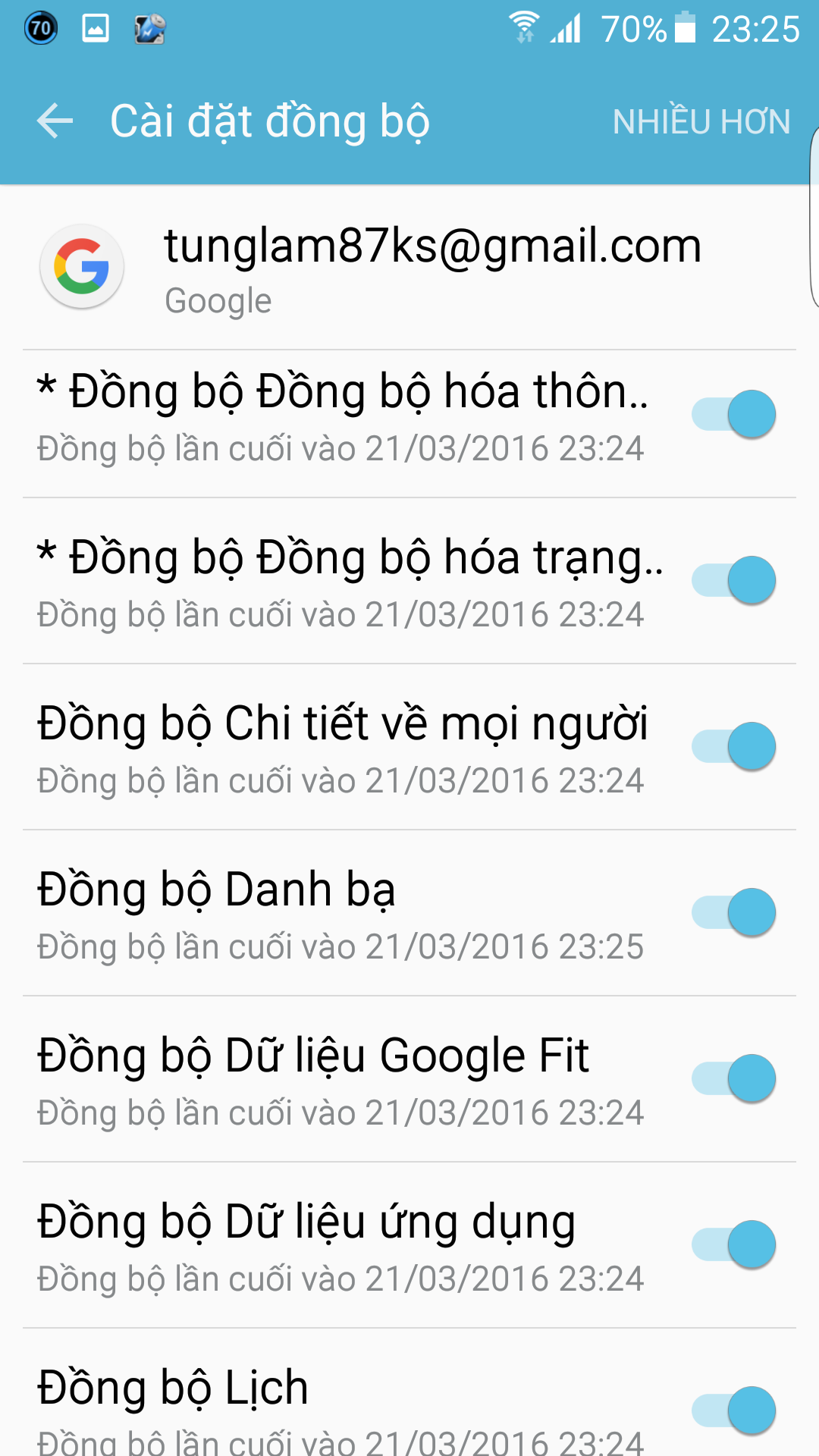Disable Đồng bộ Chi tiết về mọi người
Image resolution: width=819 pixels, height=1456 pixels.
point(733,746)
